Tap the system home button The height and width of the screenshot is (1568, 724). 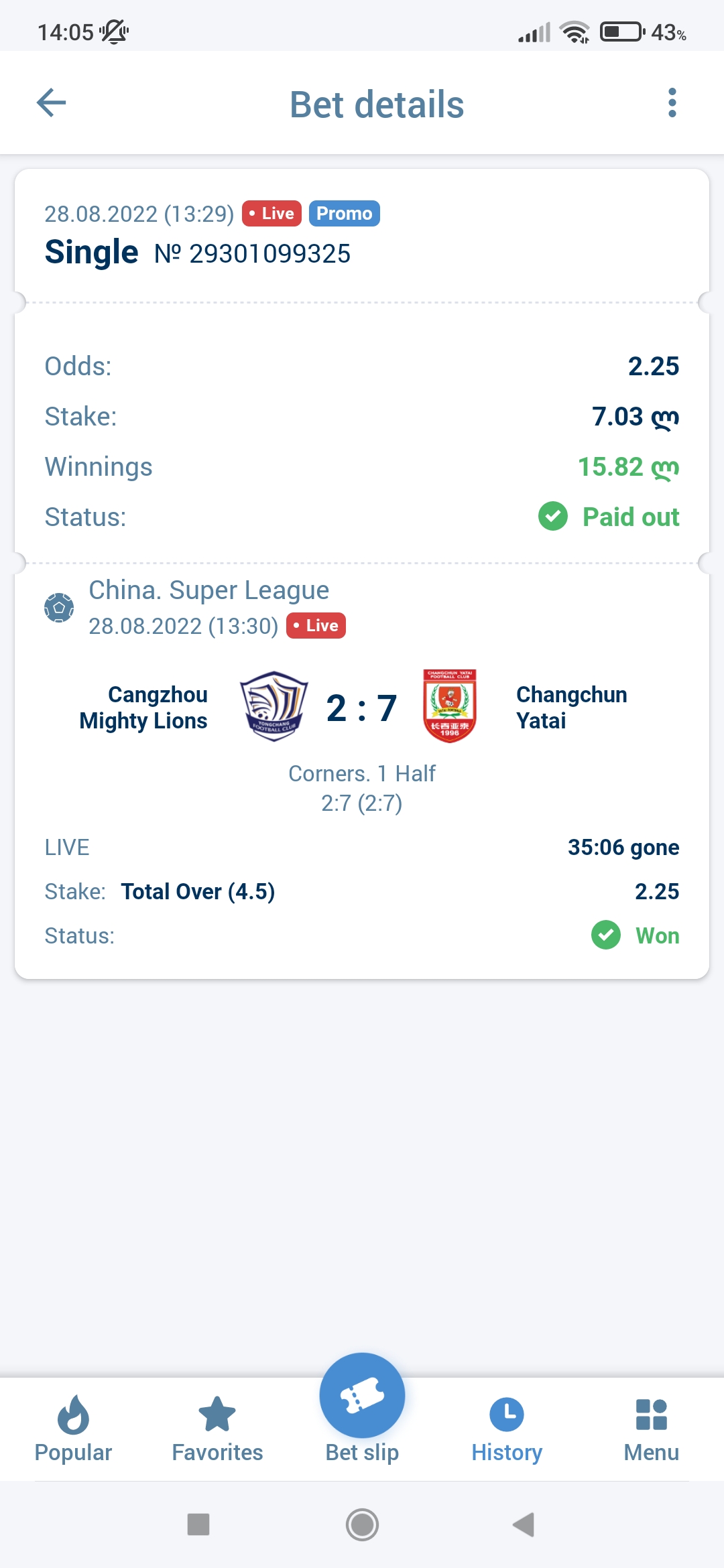click(x=362, y=1524)
